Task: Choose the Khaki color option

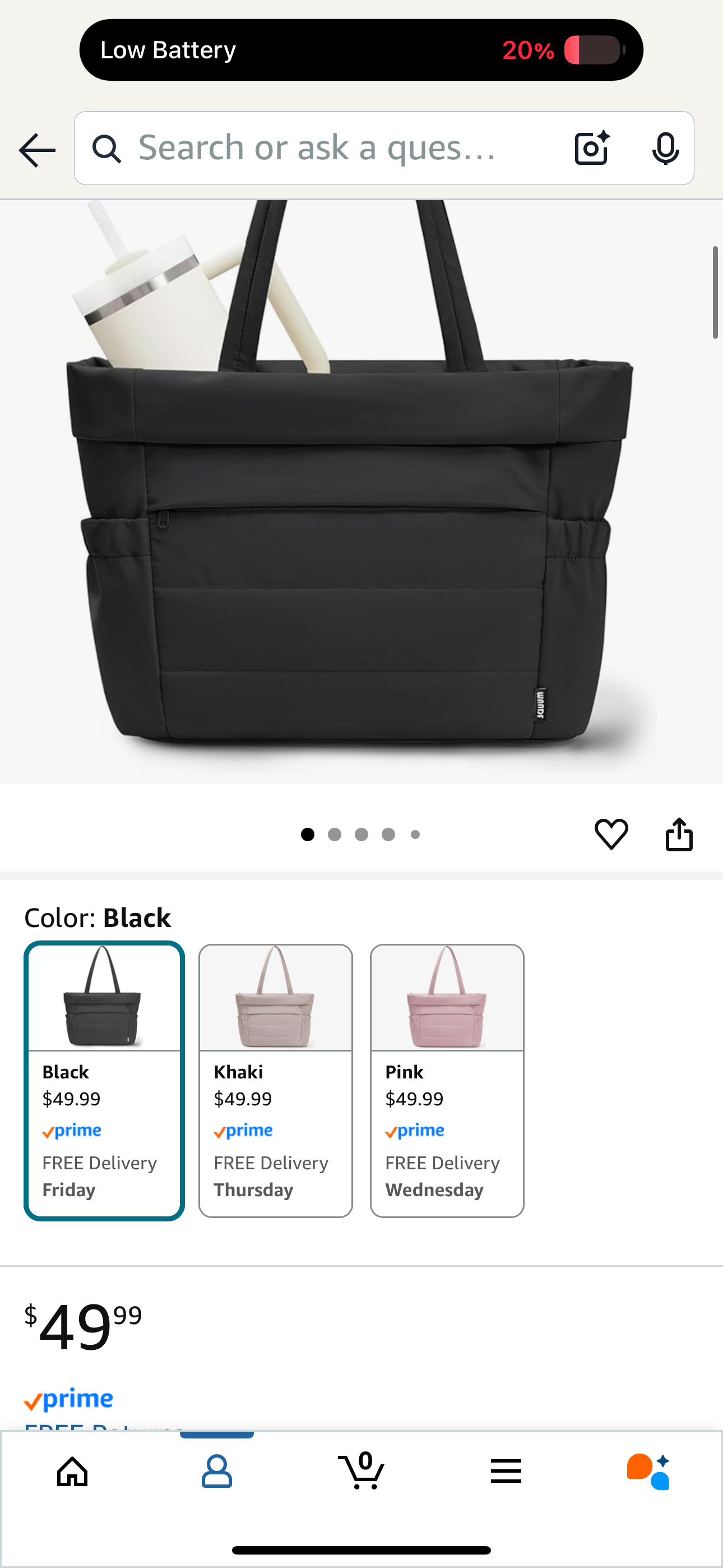Action: click(276, 1081)
